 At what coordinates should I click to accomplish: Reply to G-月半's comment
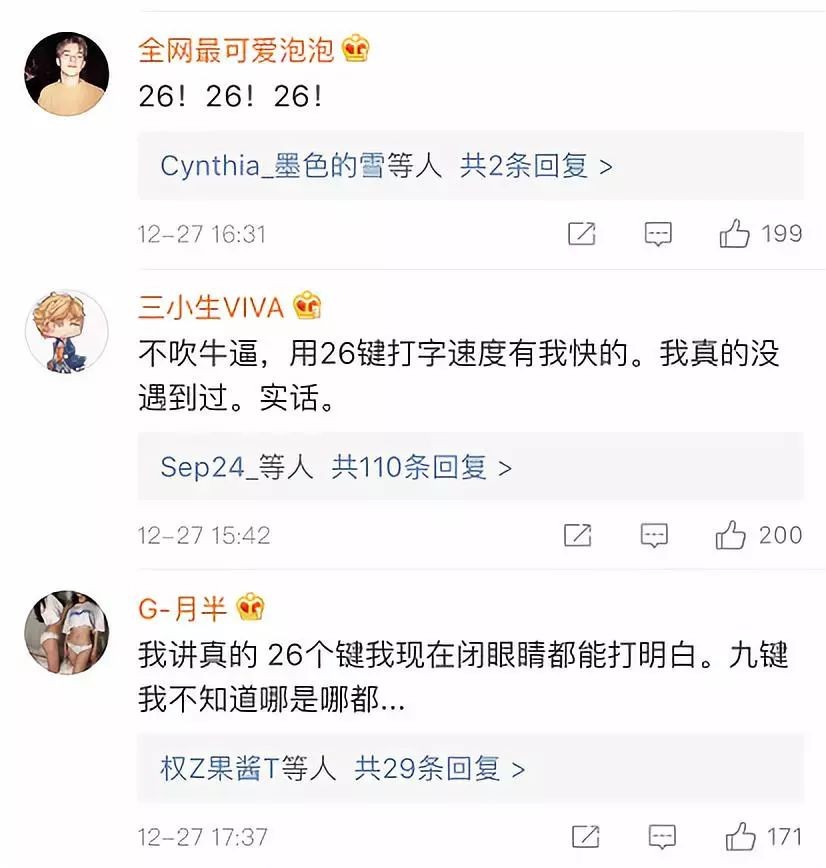(661, 836)
